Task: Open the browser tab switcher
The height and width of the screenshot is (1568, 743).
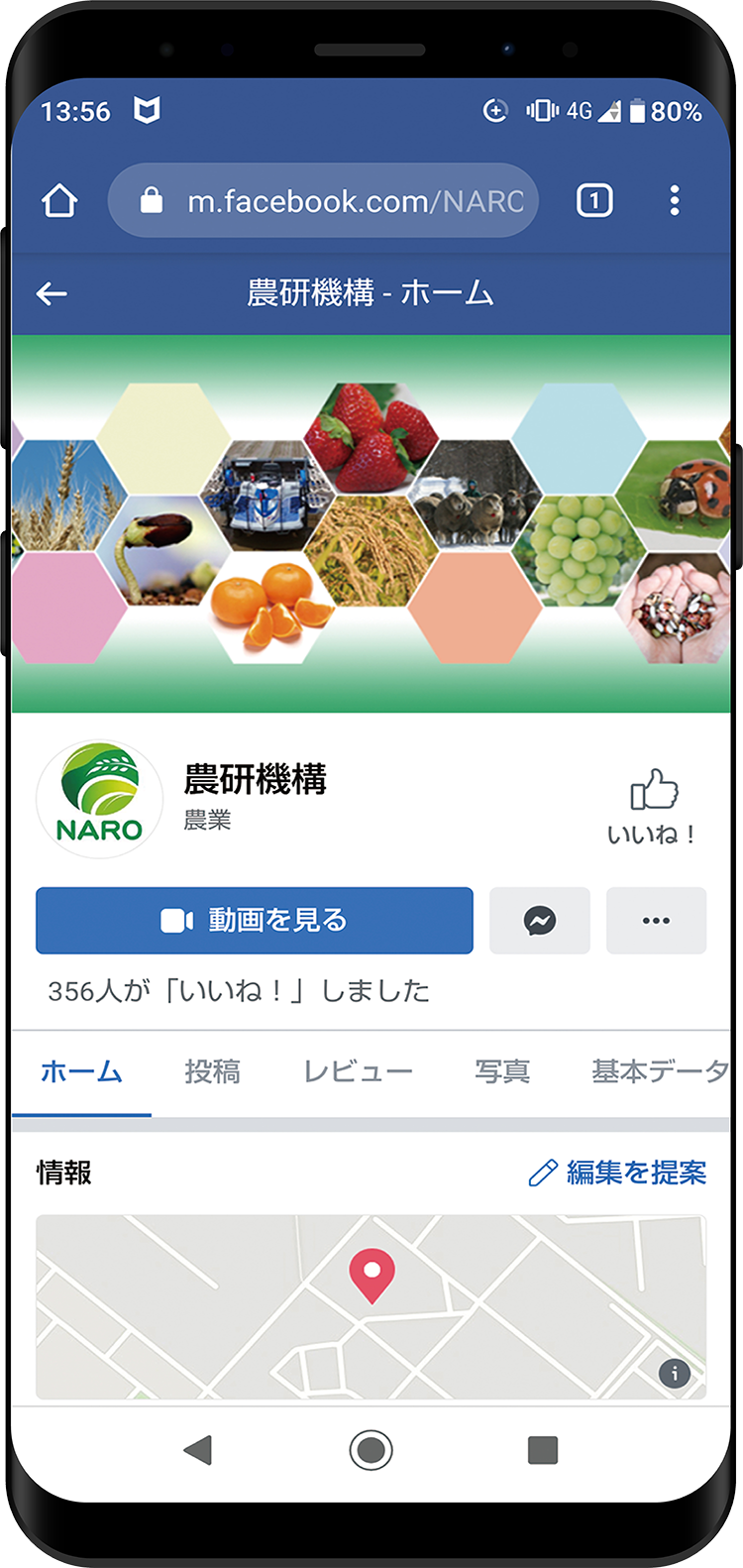Action: pyautogui.click(x=594, y=201)
